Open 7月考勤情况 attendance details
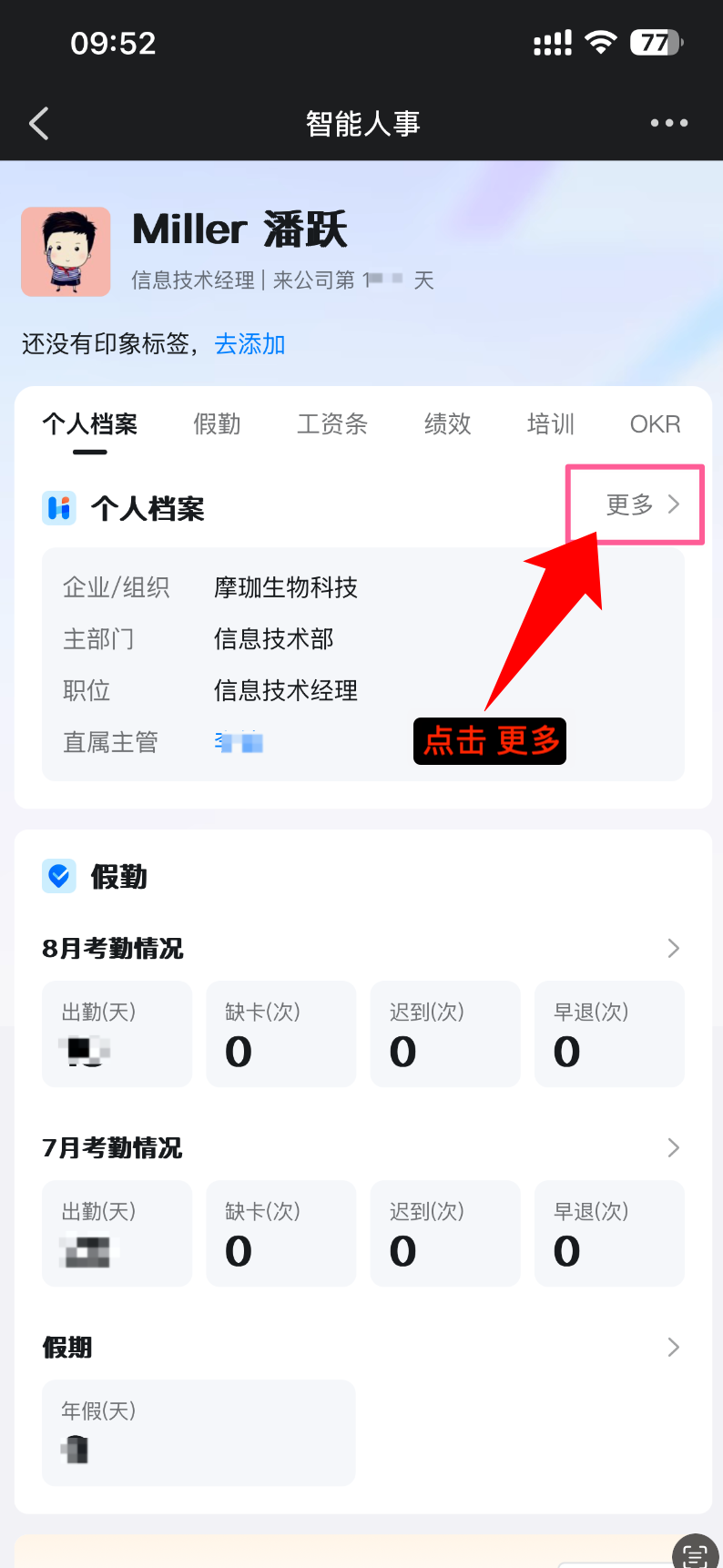The width and height of the screenshot is (723, 1568). point(673,1147)
